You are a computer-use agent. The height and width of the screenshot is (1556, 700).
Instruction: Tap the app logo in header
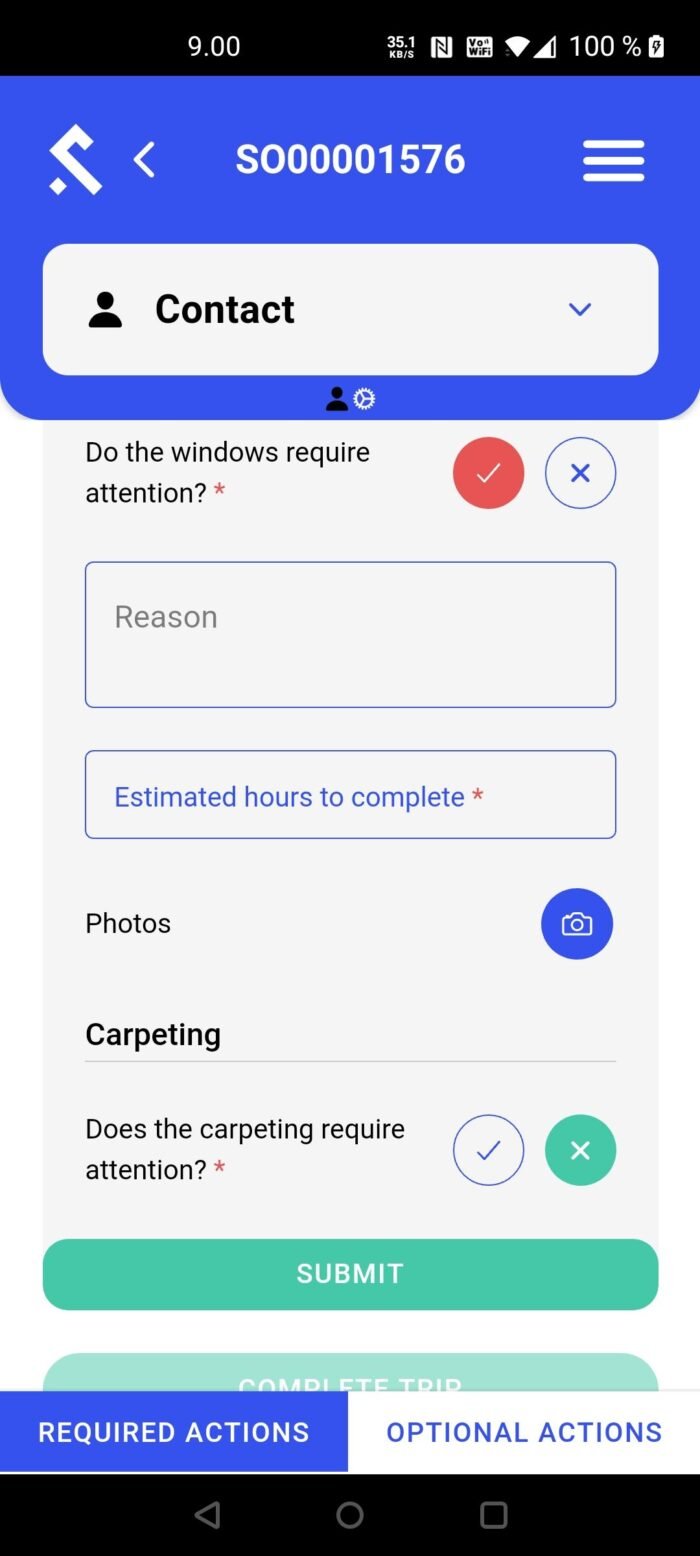[76, 160]
